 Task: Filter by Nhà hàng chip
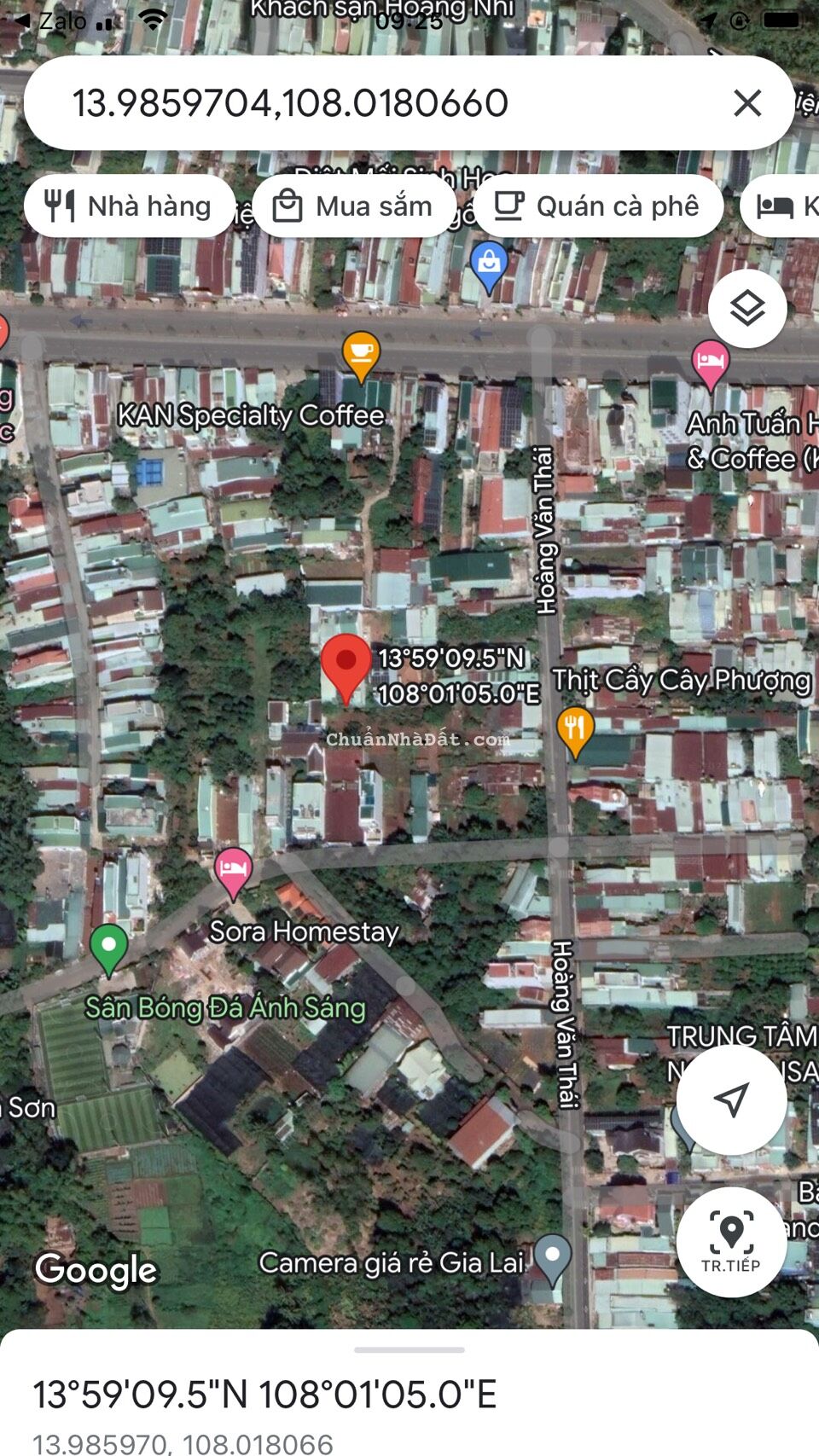(130, 206)
